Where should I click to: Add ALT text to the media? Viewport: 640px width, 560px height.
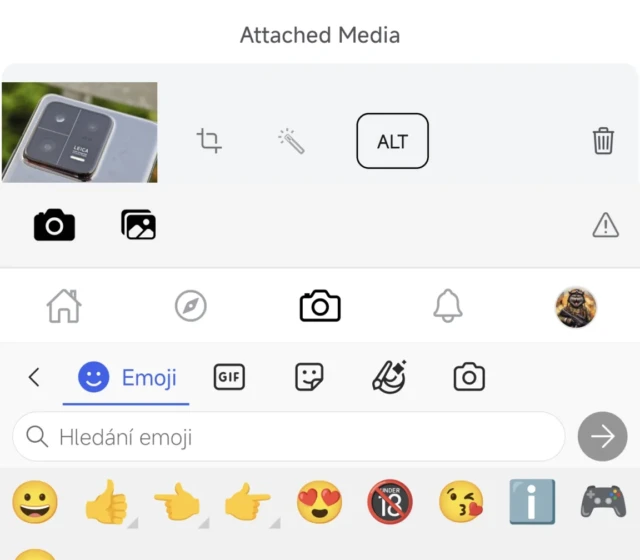coord(392,141)
